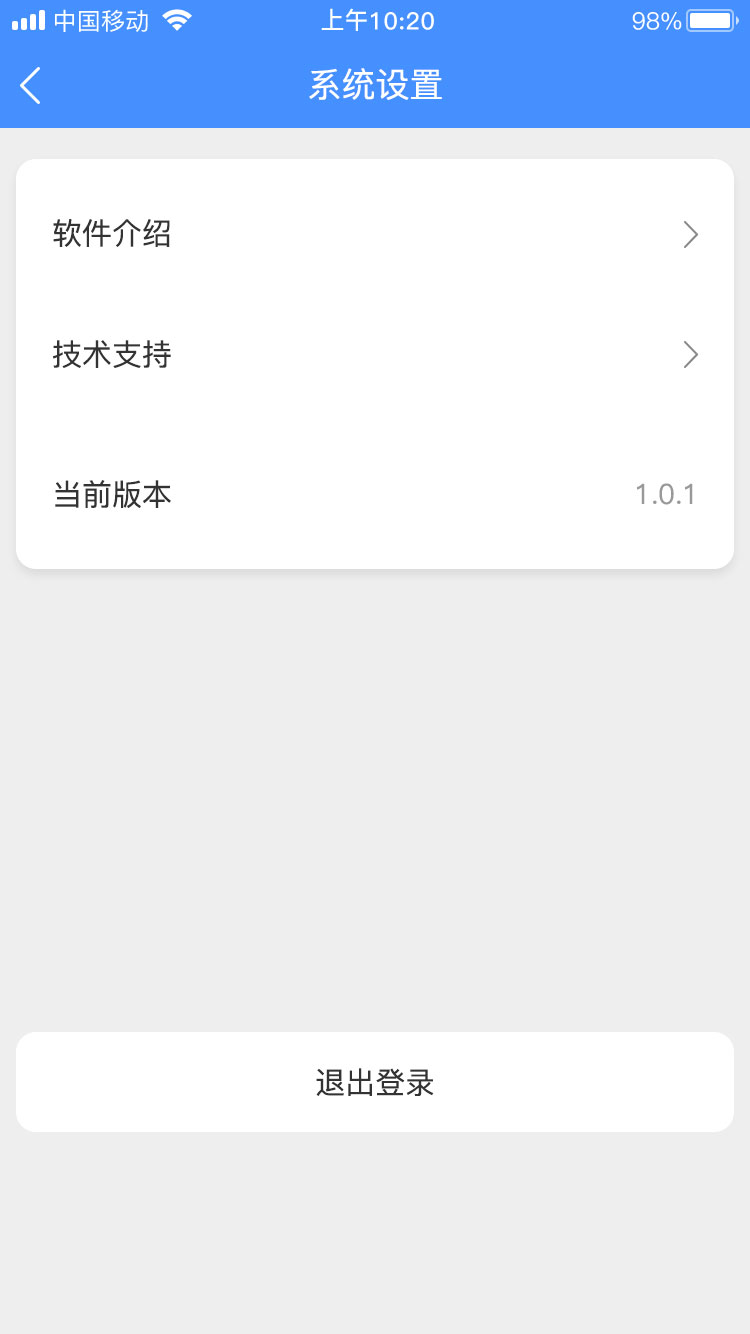Open 技术支持 row
The height and width of the screenshot is (1334, 750).
(x=374, y=355)
